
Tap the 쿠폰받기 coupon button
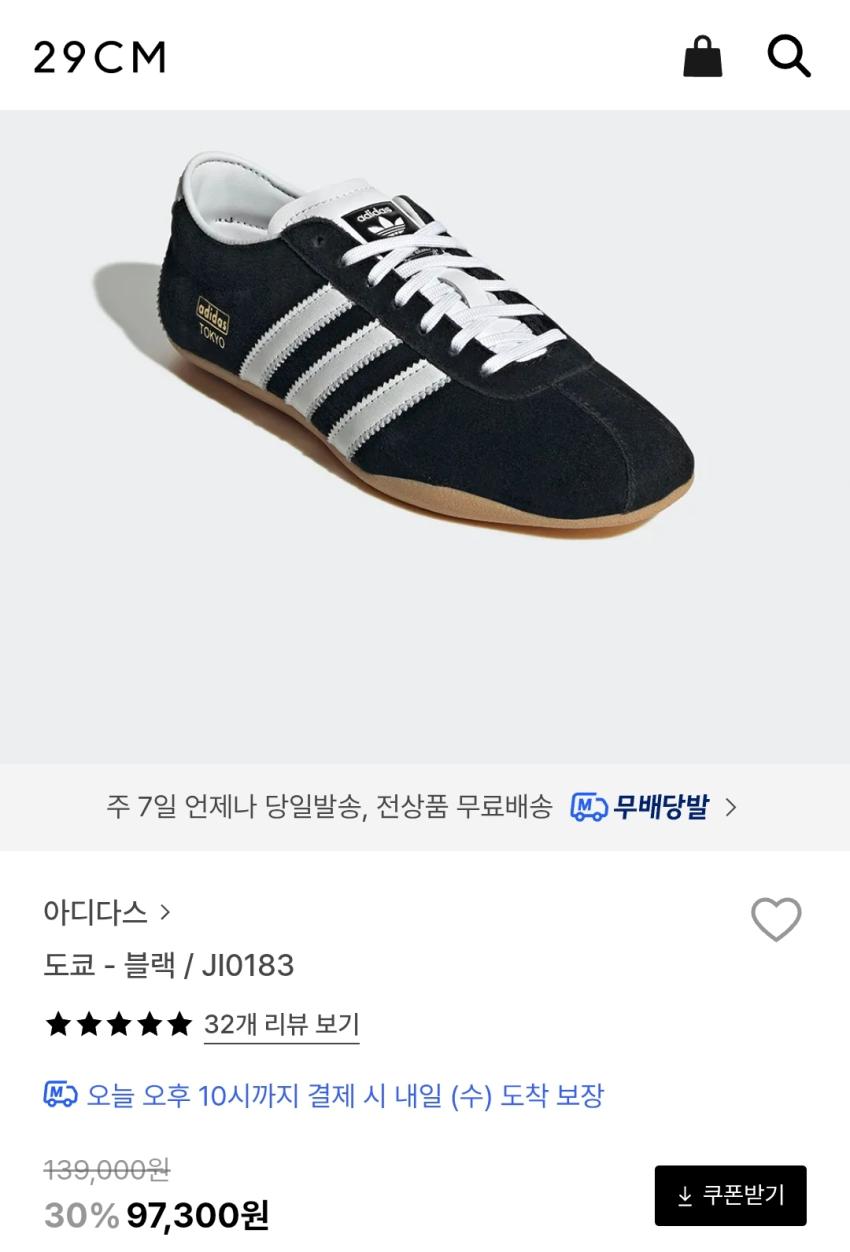(x=730, y=1195)
